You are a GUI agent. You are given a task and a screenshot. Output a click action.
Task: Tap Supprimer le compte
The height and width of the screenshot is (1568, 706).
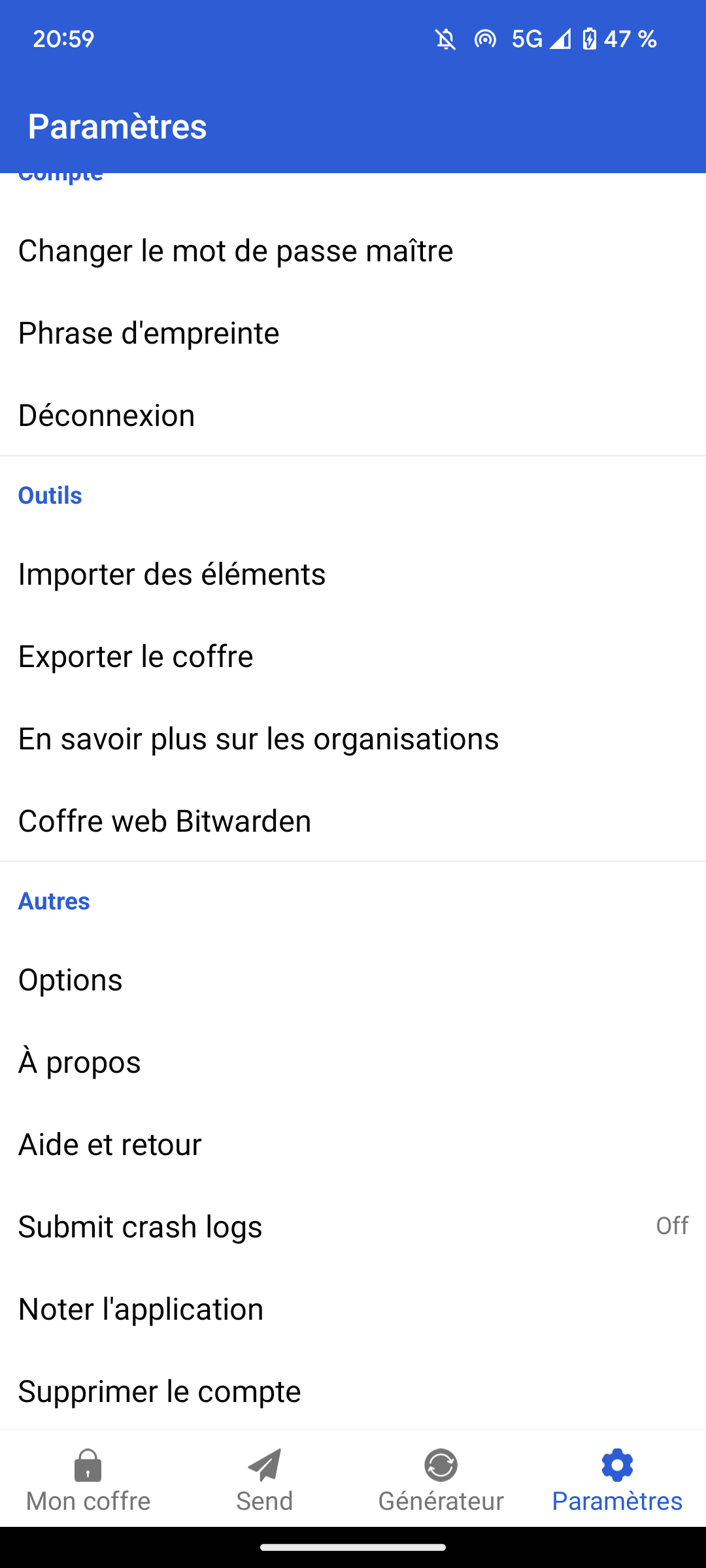pos(160,1390)
